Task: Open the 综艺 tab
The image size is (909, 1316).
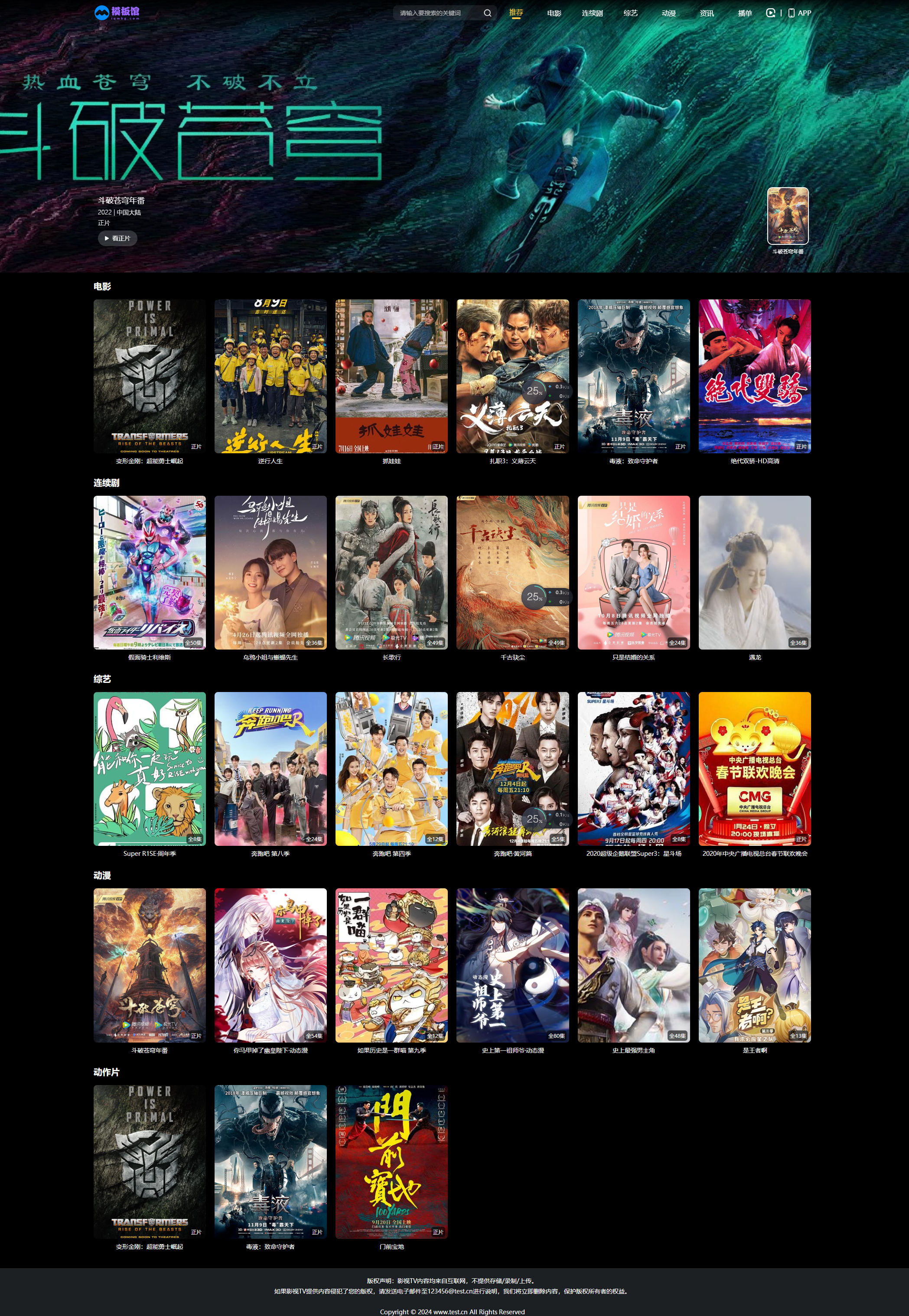Action: pyautogui.click(x=630, y=13)
